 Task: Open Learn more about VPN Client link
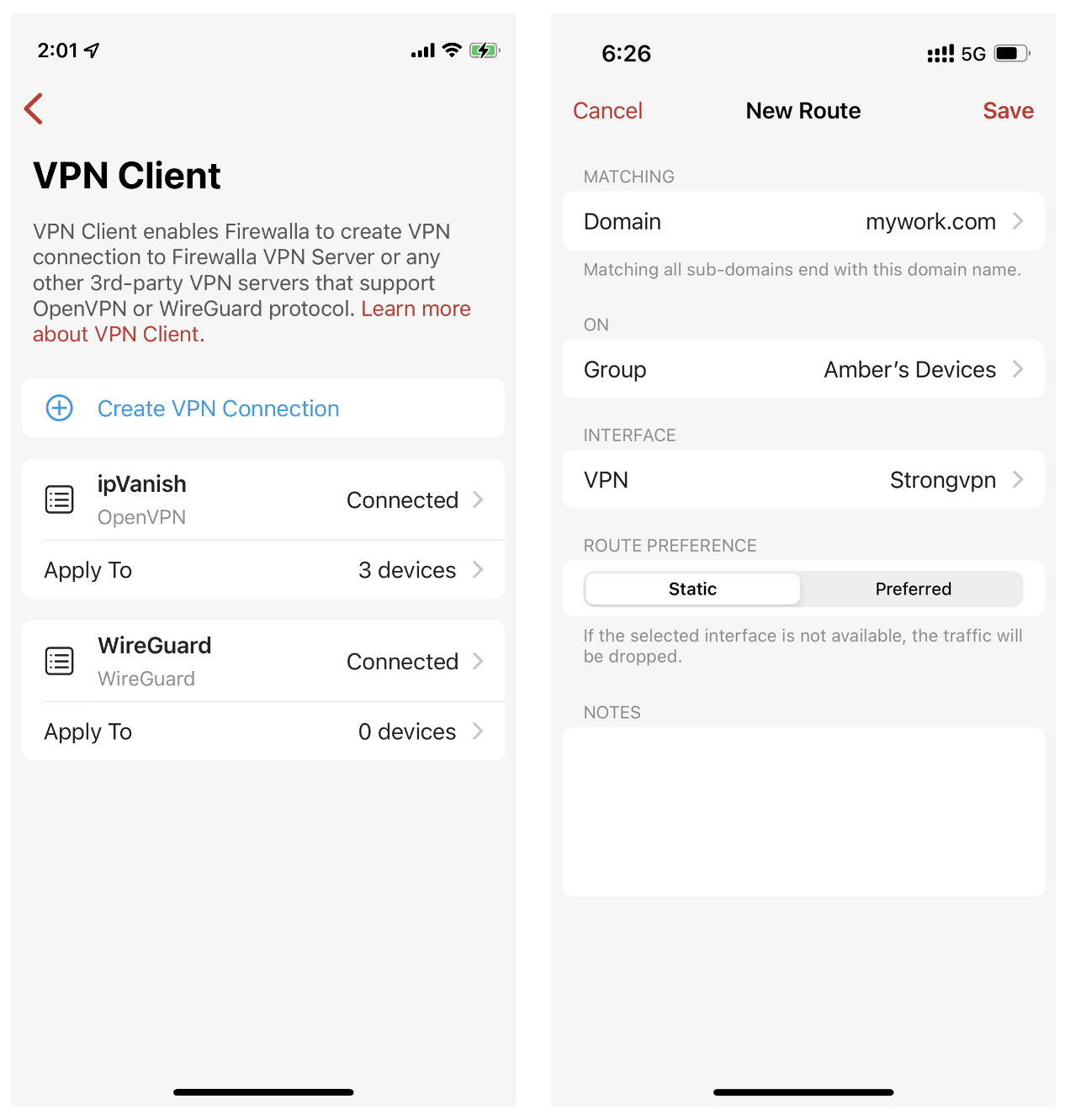click(x=415, y=309)
